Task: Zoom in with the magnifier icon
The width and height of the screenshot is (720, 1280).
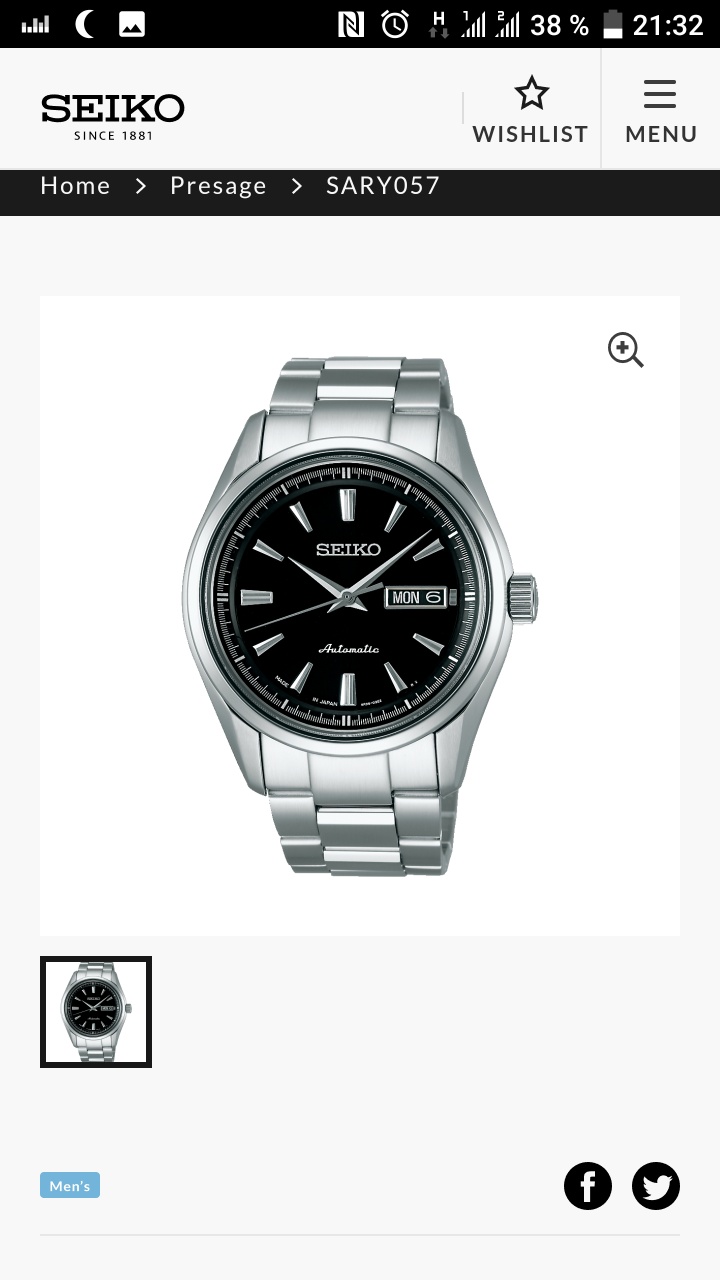Action: 626,350
